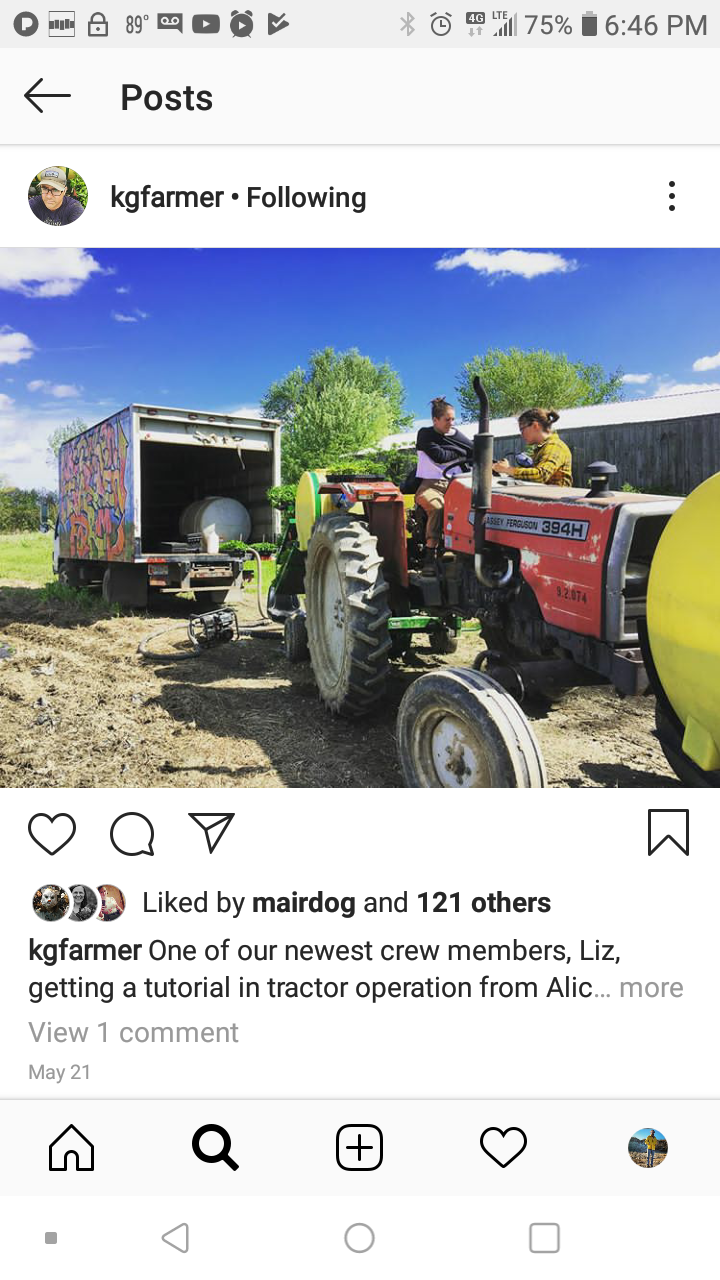Image resolution: width=720 pixels, height=1280 pixels.
Task: Switch to the Home feed tab
Action: click(x=72, y=1147)
